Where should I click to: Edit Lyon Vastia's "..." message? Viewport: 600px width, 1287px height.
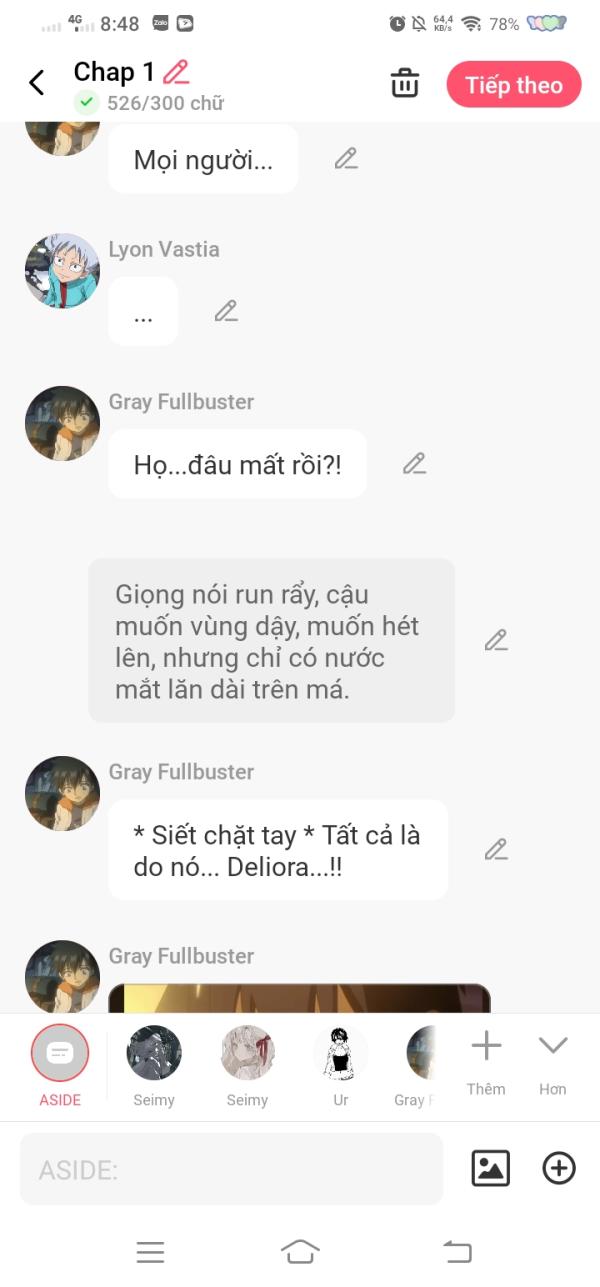click(x=226, y=311)
